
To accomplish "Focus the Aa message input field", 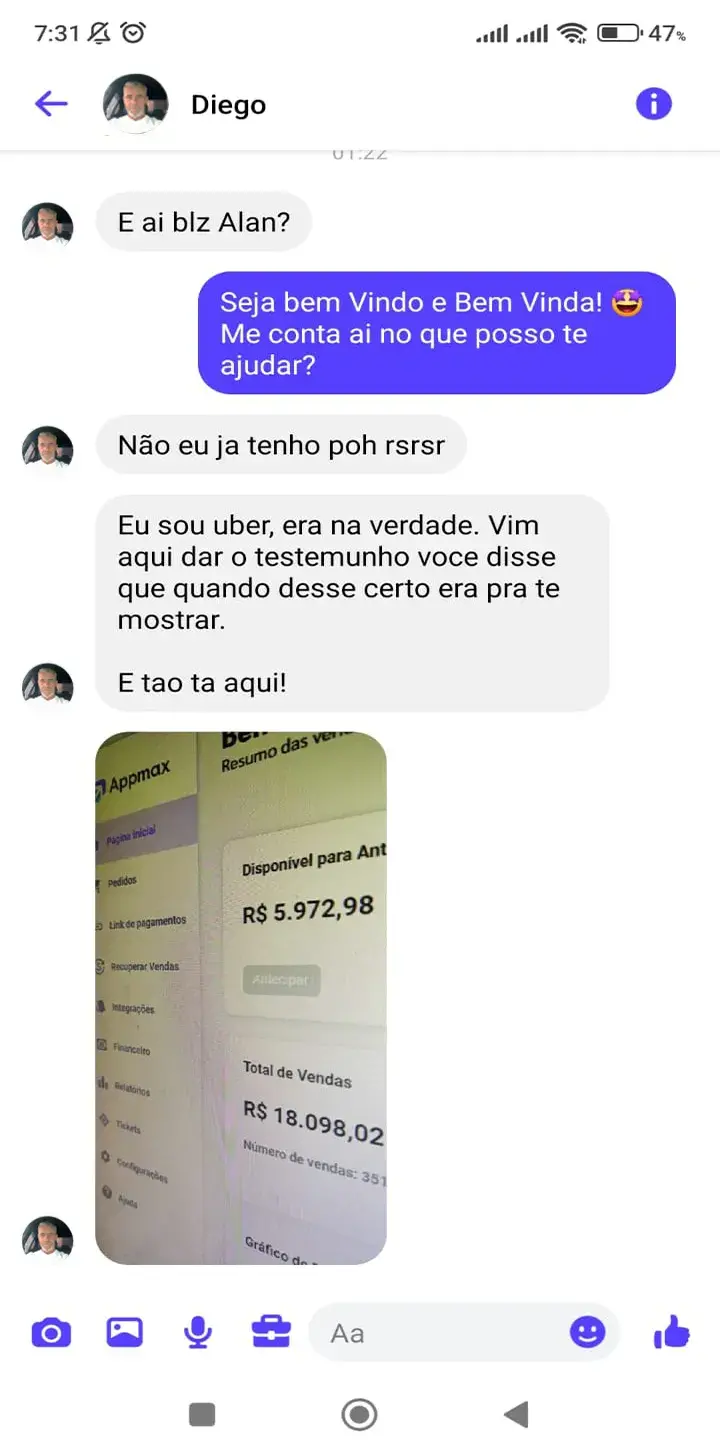I will pyautogui.click(x=440, y=1333).
